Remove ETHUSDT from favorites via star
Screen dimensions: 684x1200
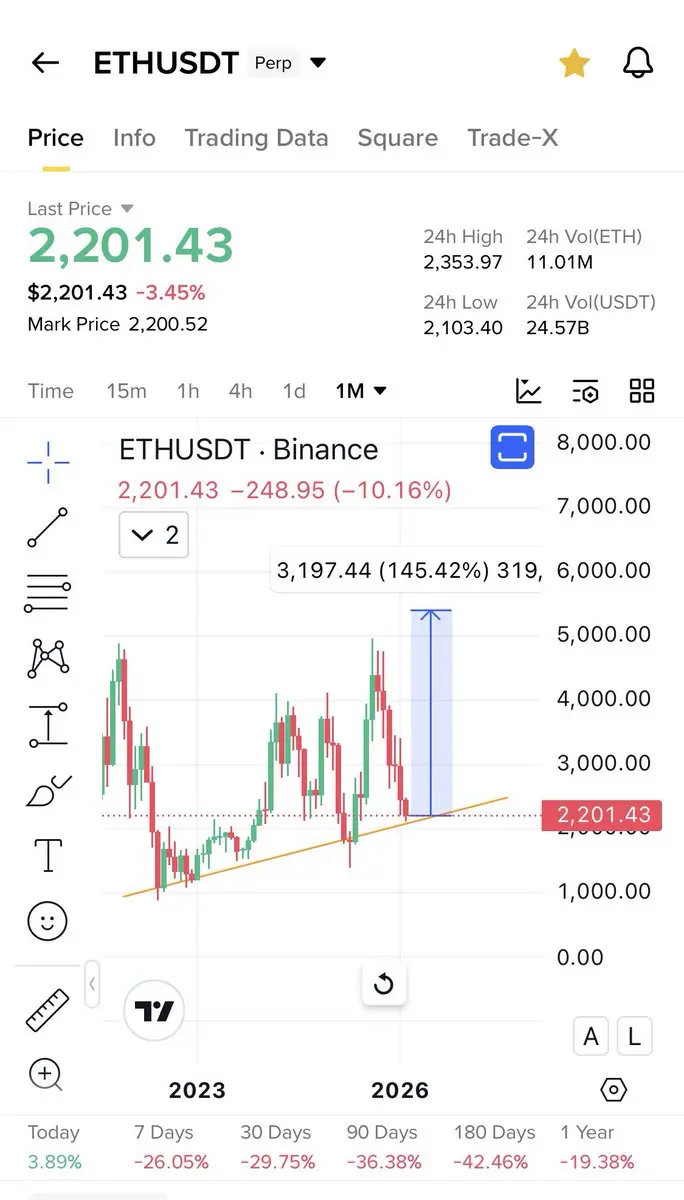574,63
